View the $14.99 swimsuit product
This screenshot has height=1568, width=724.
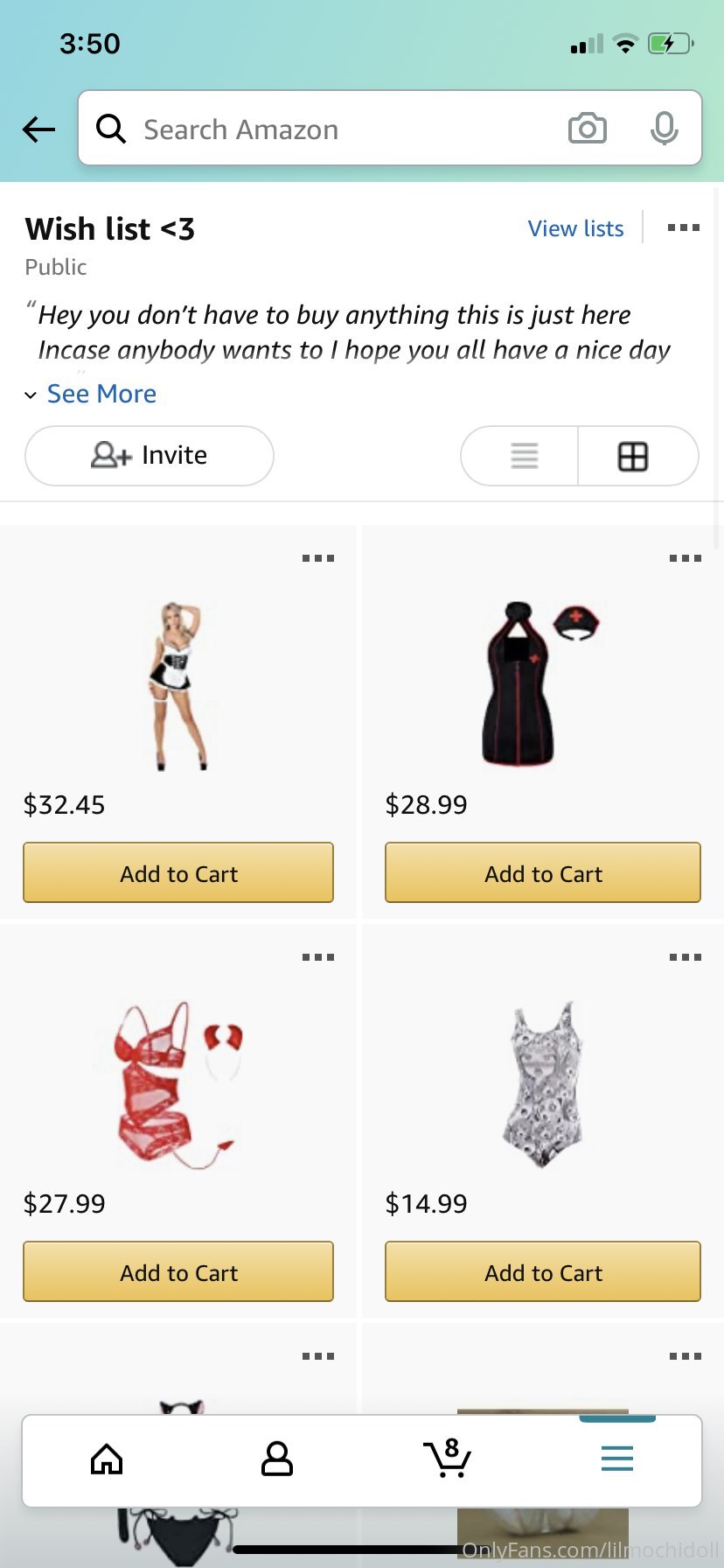click(543, 1085)
